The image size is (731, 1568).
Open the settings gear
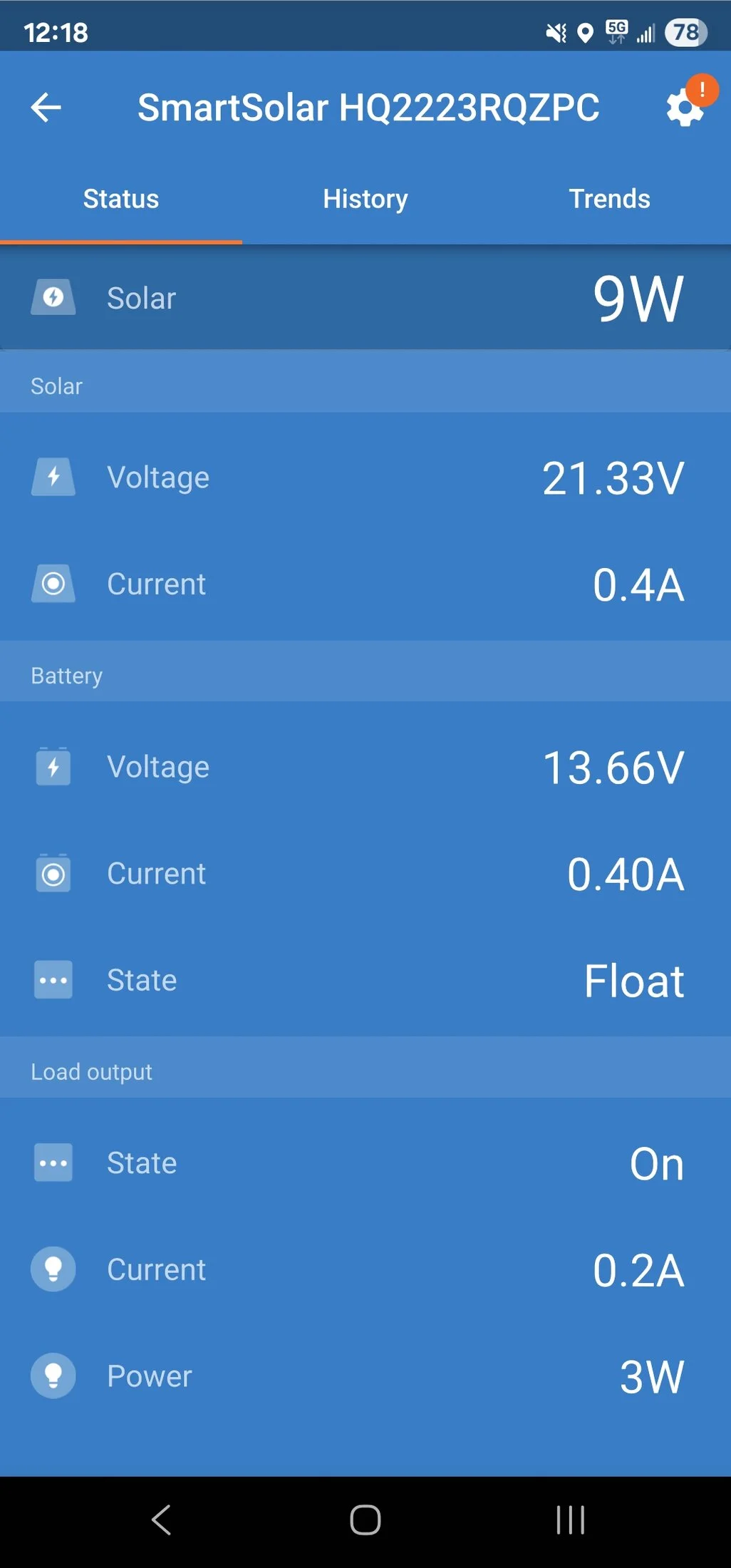click(x=685, y=109)
